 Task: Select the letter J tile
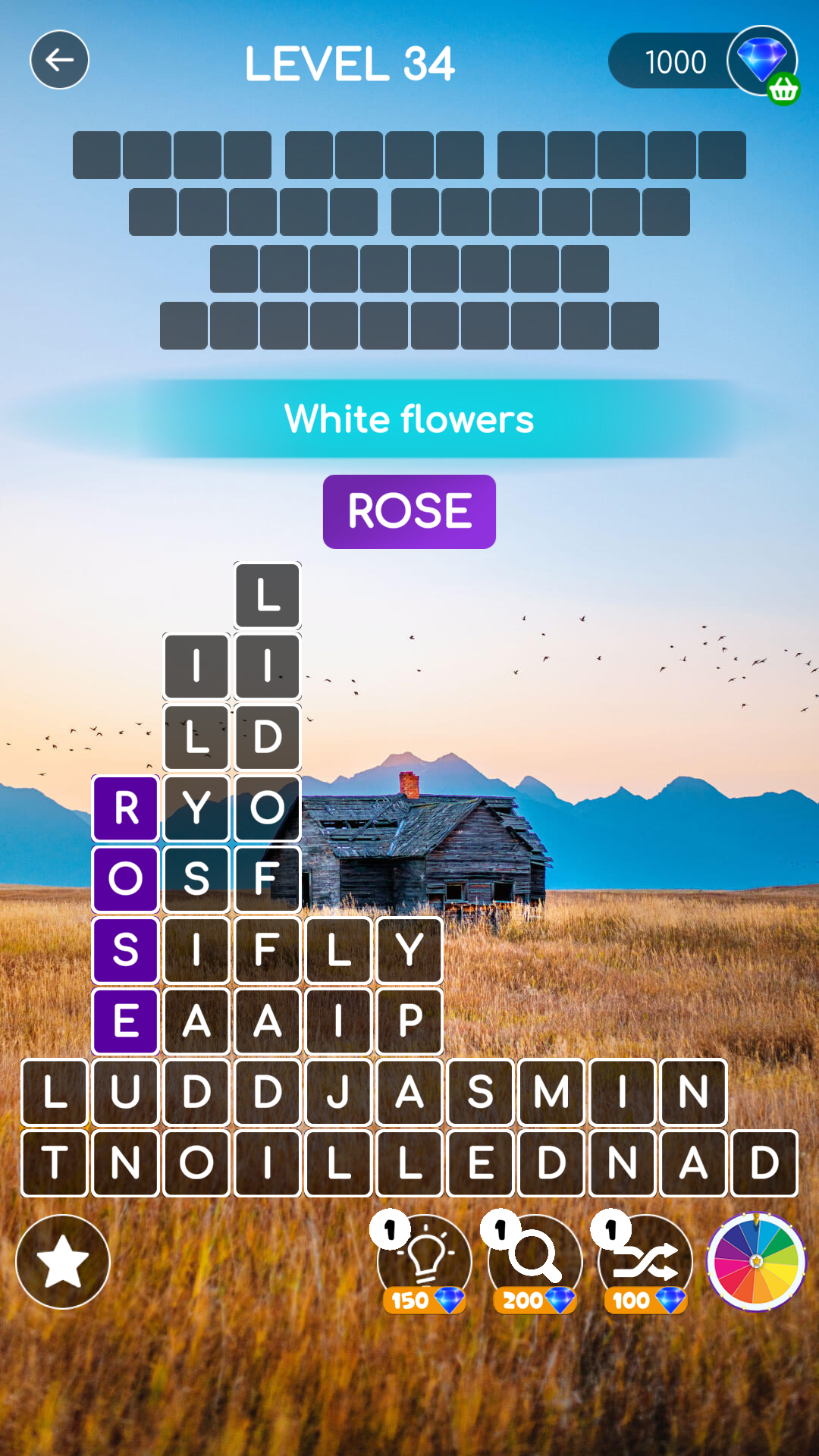point(338,1092)
